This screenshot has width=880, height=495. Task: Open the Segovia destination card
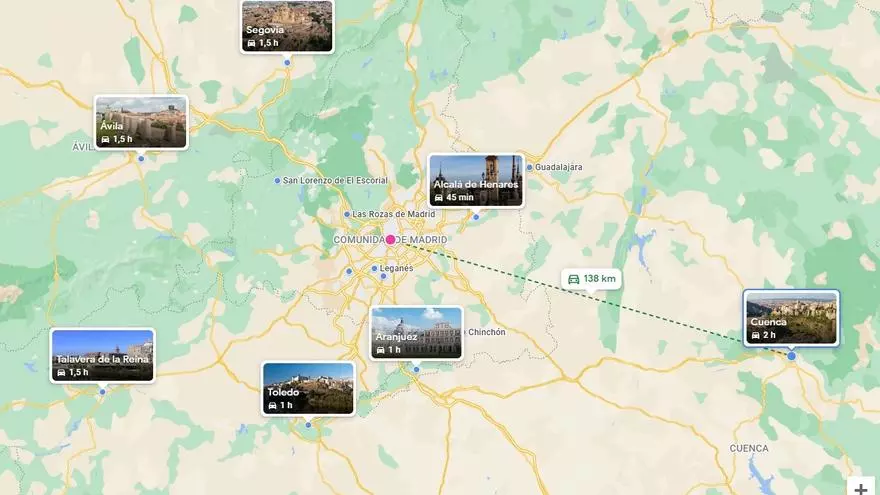(287, 25)
